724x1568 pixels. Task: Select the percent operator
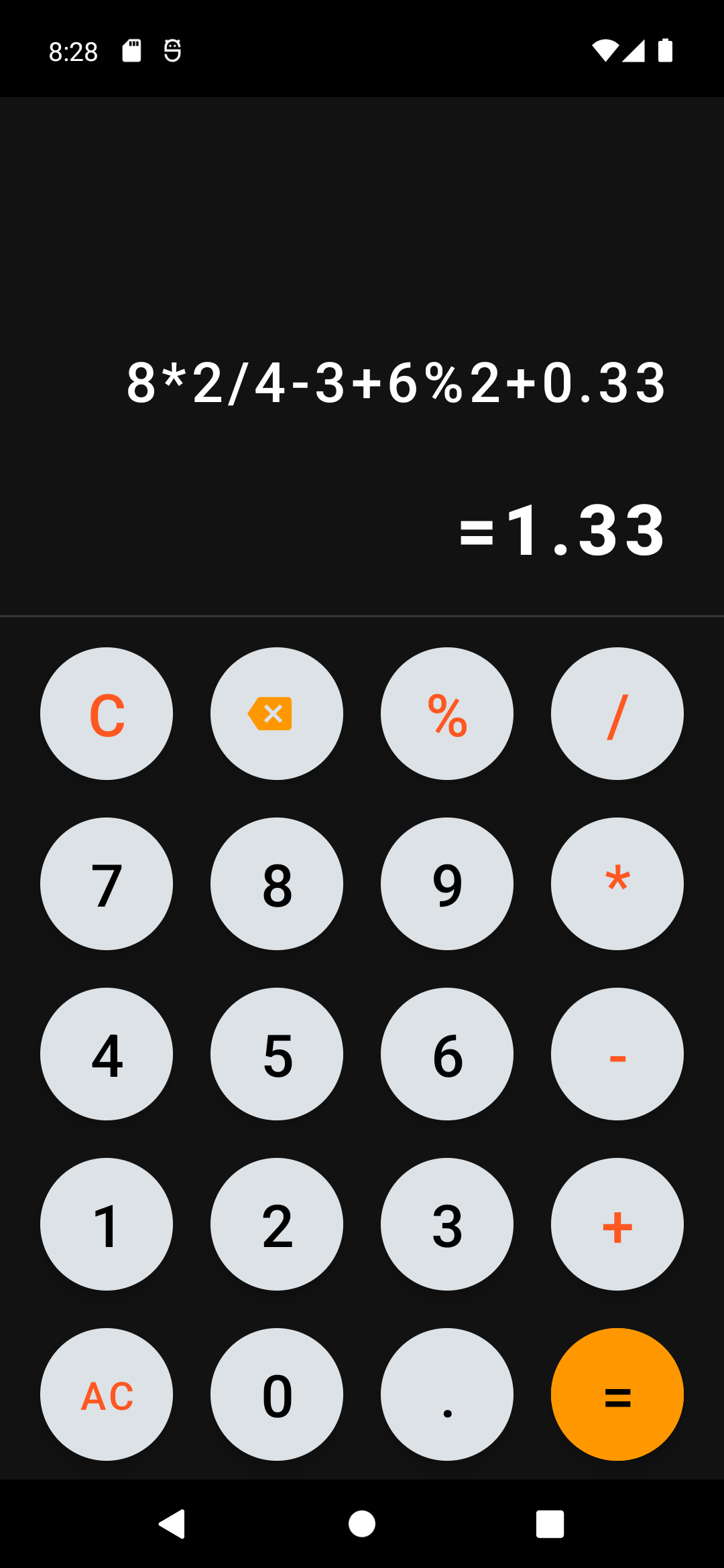click(447, 714)
